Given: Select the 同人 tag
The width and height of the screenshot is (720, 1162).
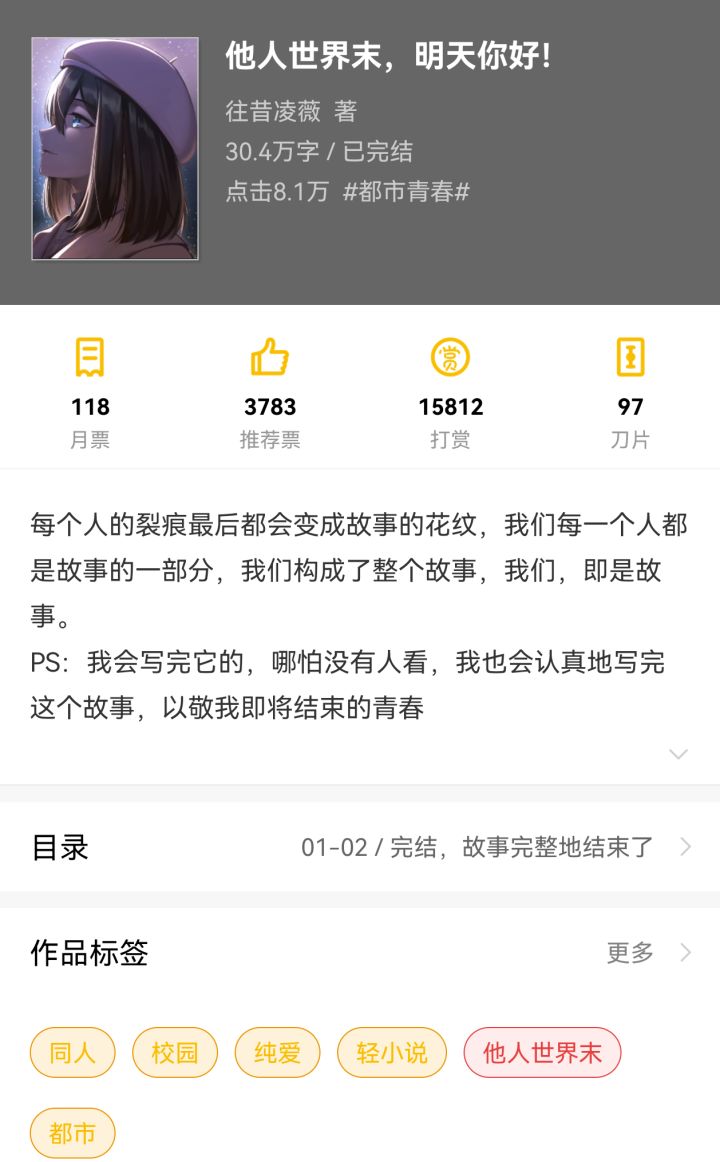Looking at the screenshot, I should (71, 1052).
